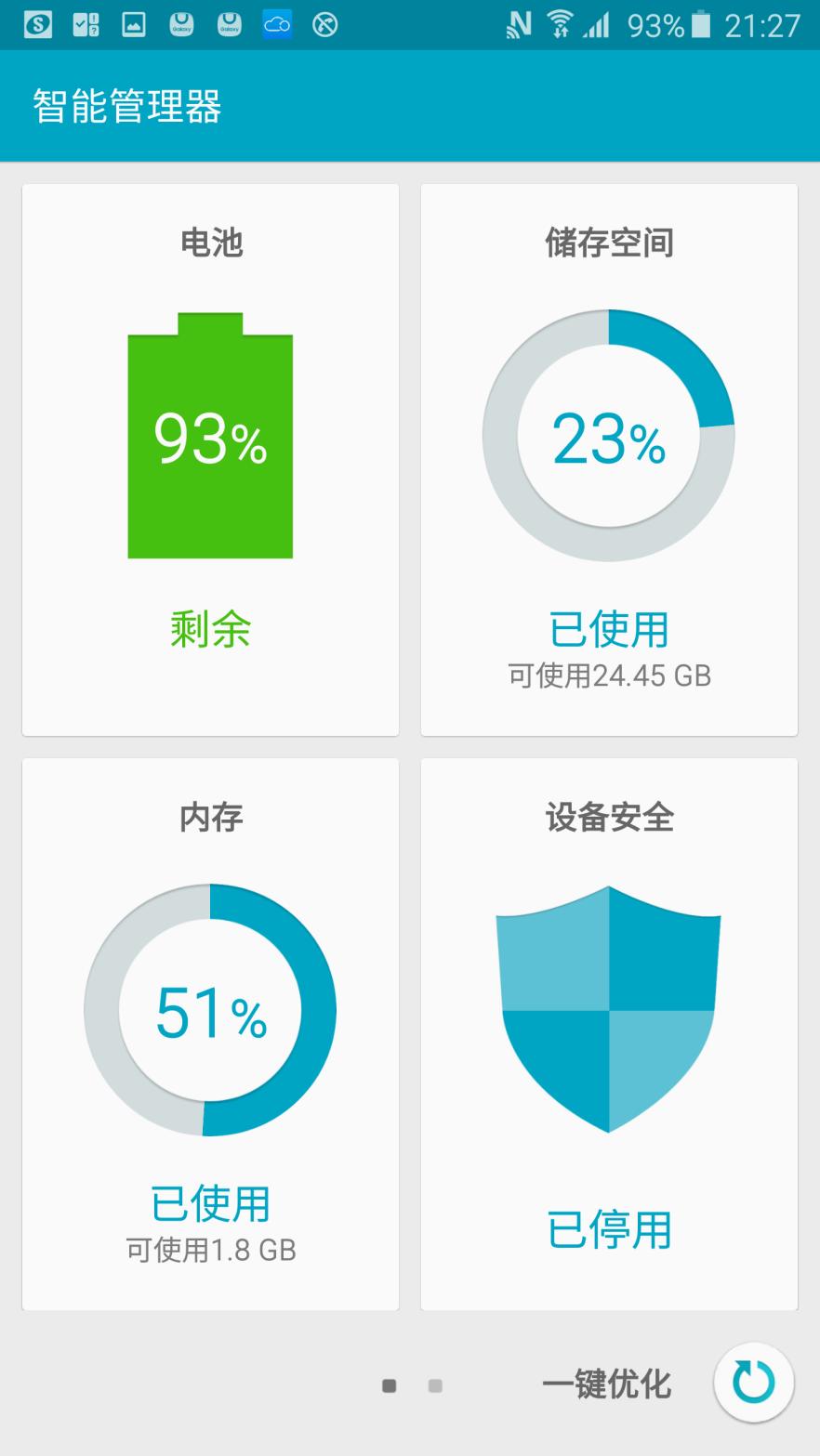Tap the 内存 donut chart showing 51%

tap(210, 1010)
